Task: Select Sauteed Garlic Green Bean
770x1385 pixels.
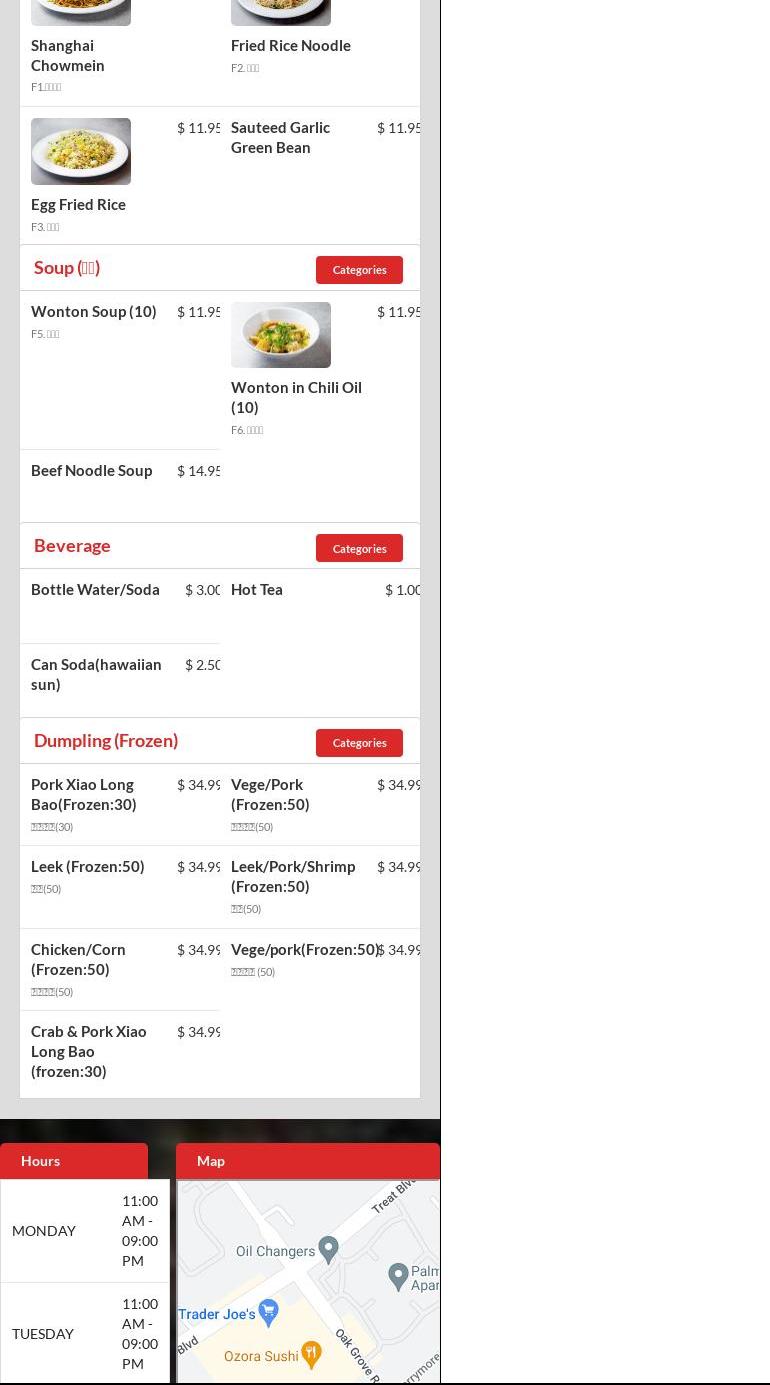Action: pos(280,137)
